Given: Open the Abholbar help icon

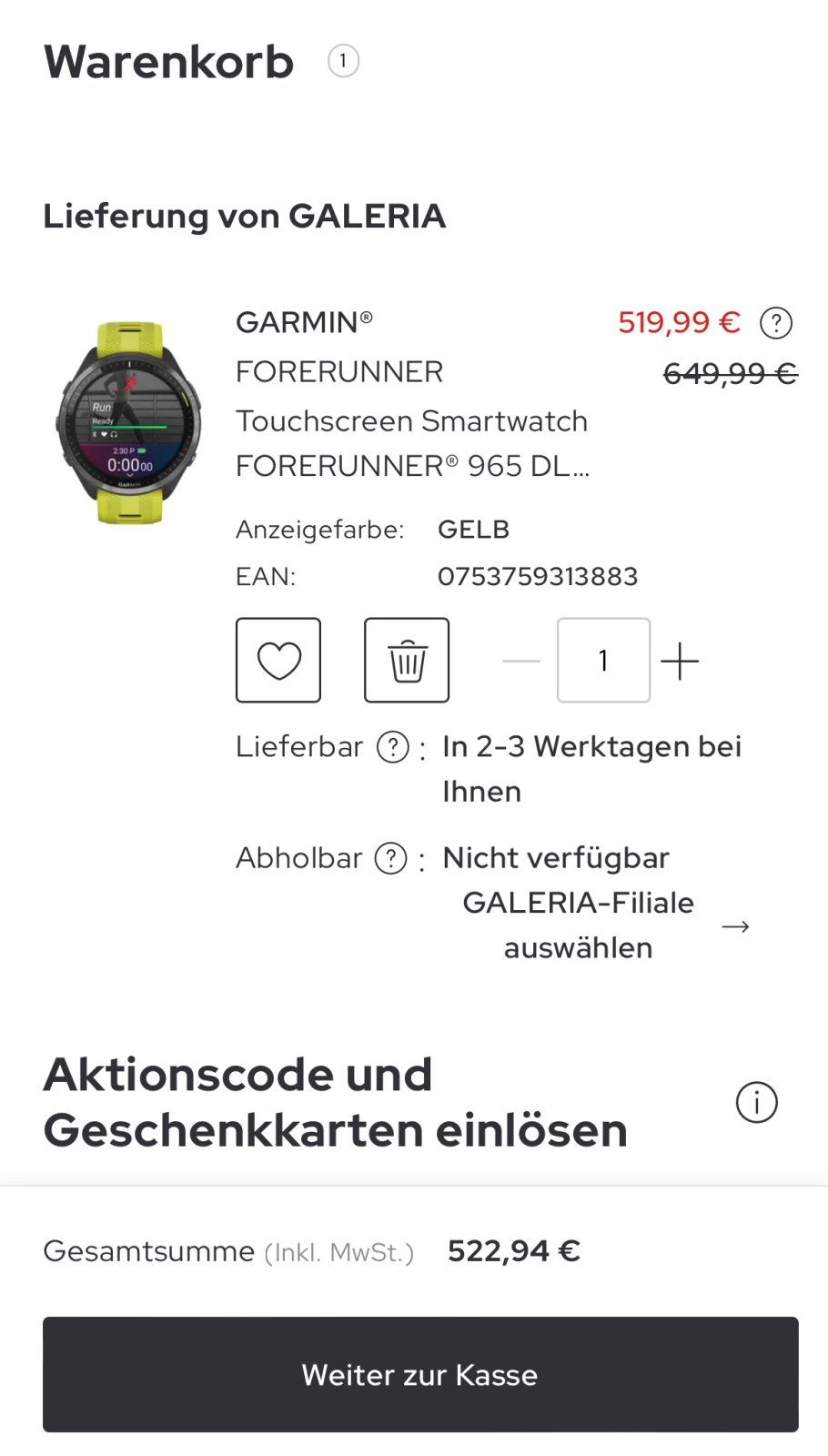Looking at the screenshot, I should tap(391, 858).
